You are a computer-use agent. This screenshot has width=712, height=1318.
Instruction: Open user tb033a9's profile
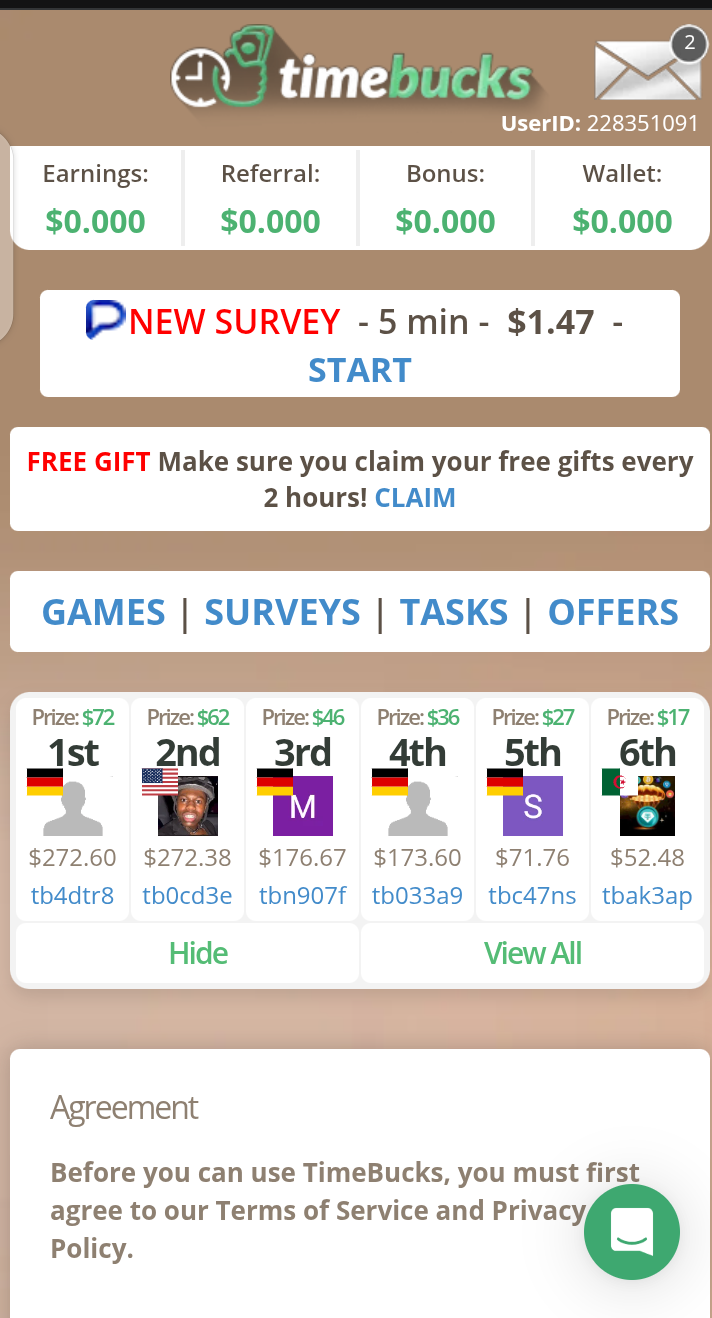[417, 895]
